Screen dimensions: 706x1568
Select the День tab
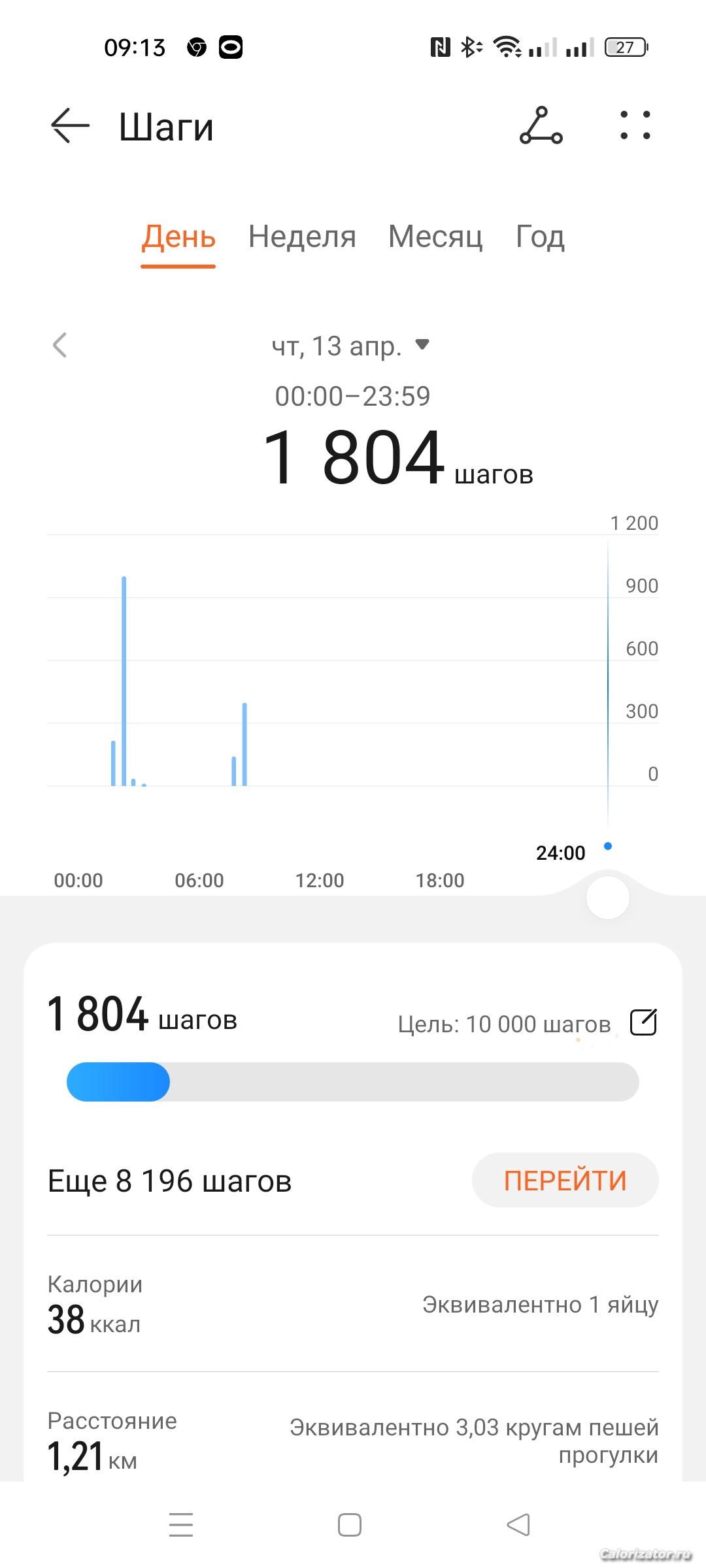[178, 237]
